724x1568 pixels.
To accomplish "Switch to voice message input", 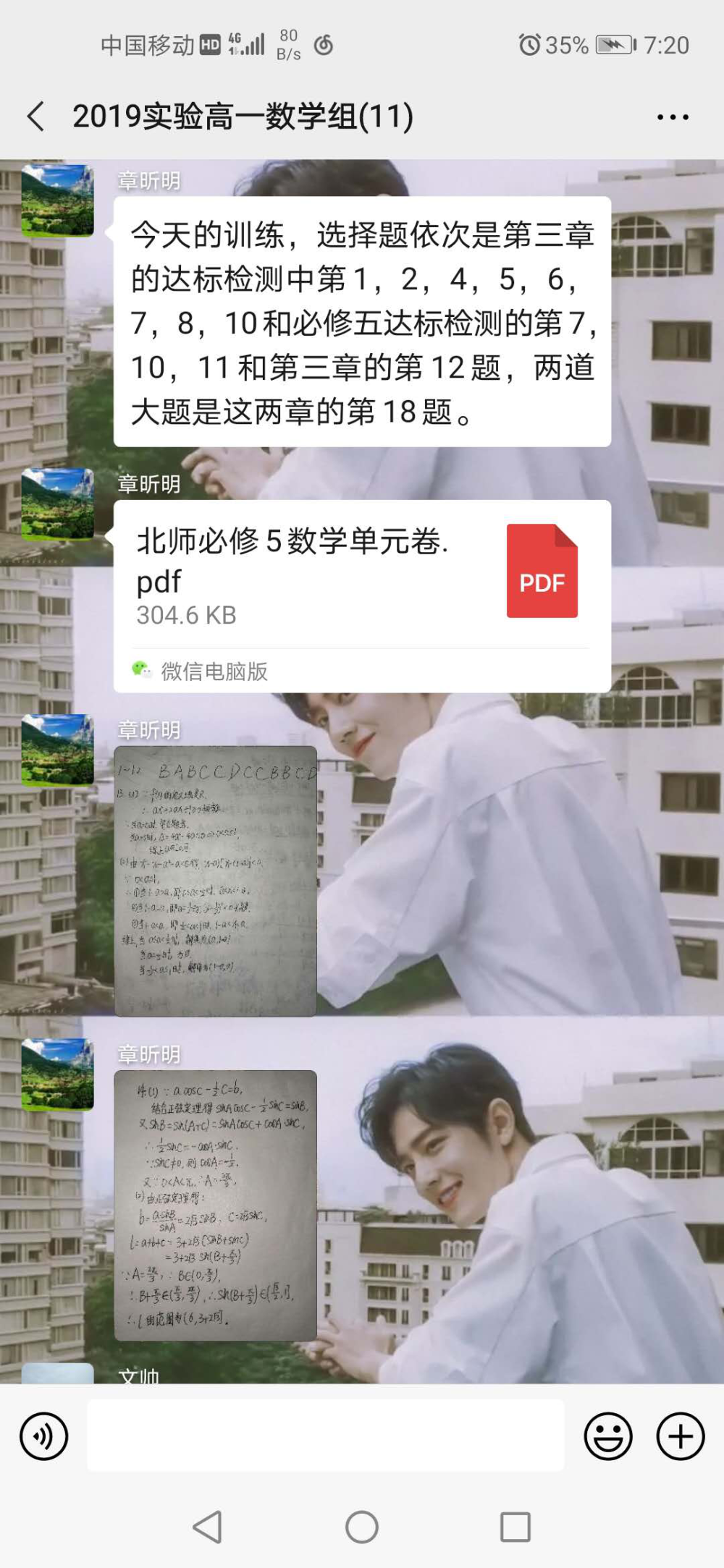I will pos(44,1436).
